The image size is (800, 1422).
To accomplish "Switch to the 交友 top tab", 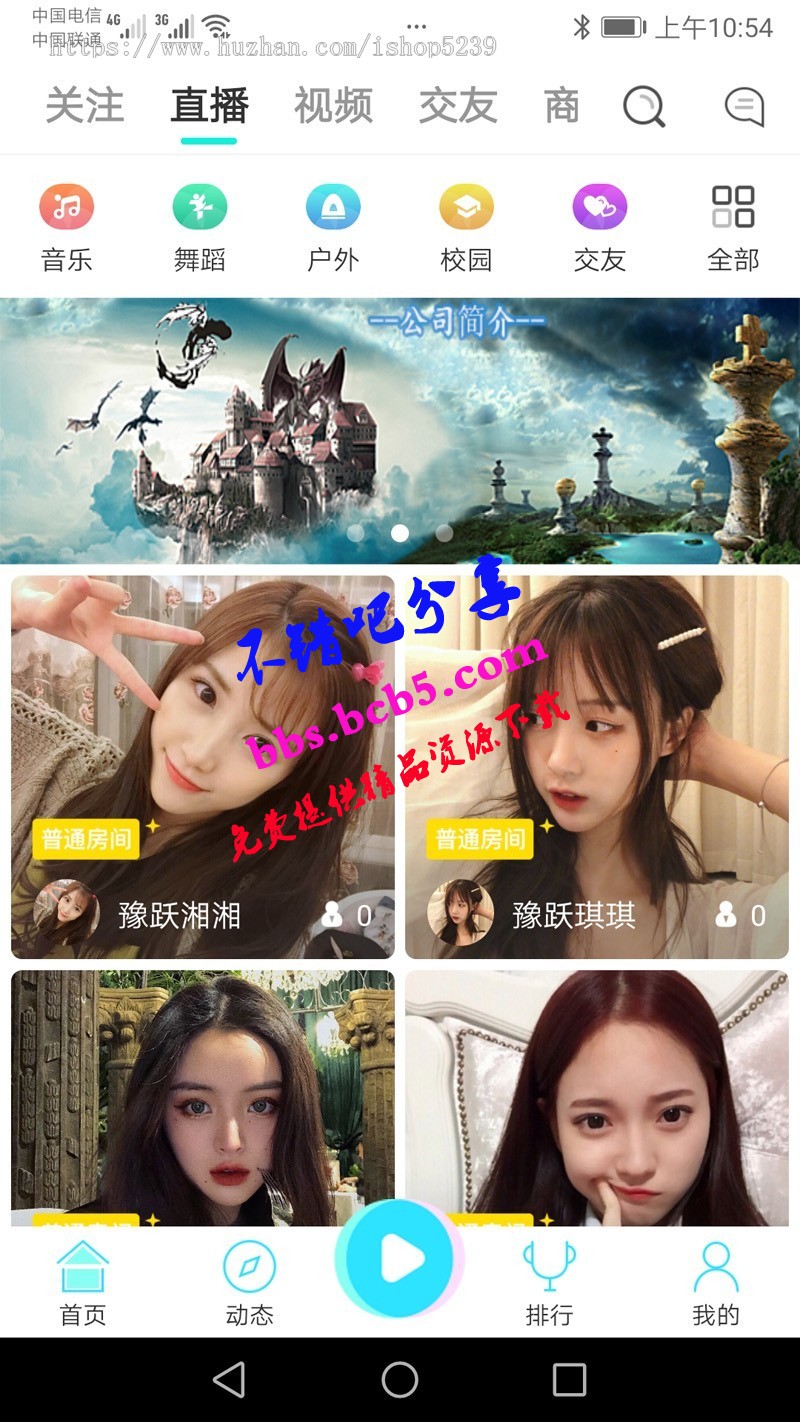I will 458,106.
